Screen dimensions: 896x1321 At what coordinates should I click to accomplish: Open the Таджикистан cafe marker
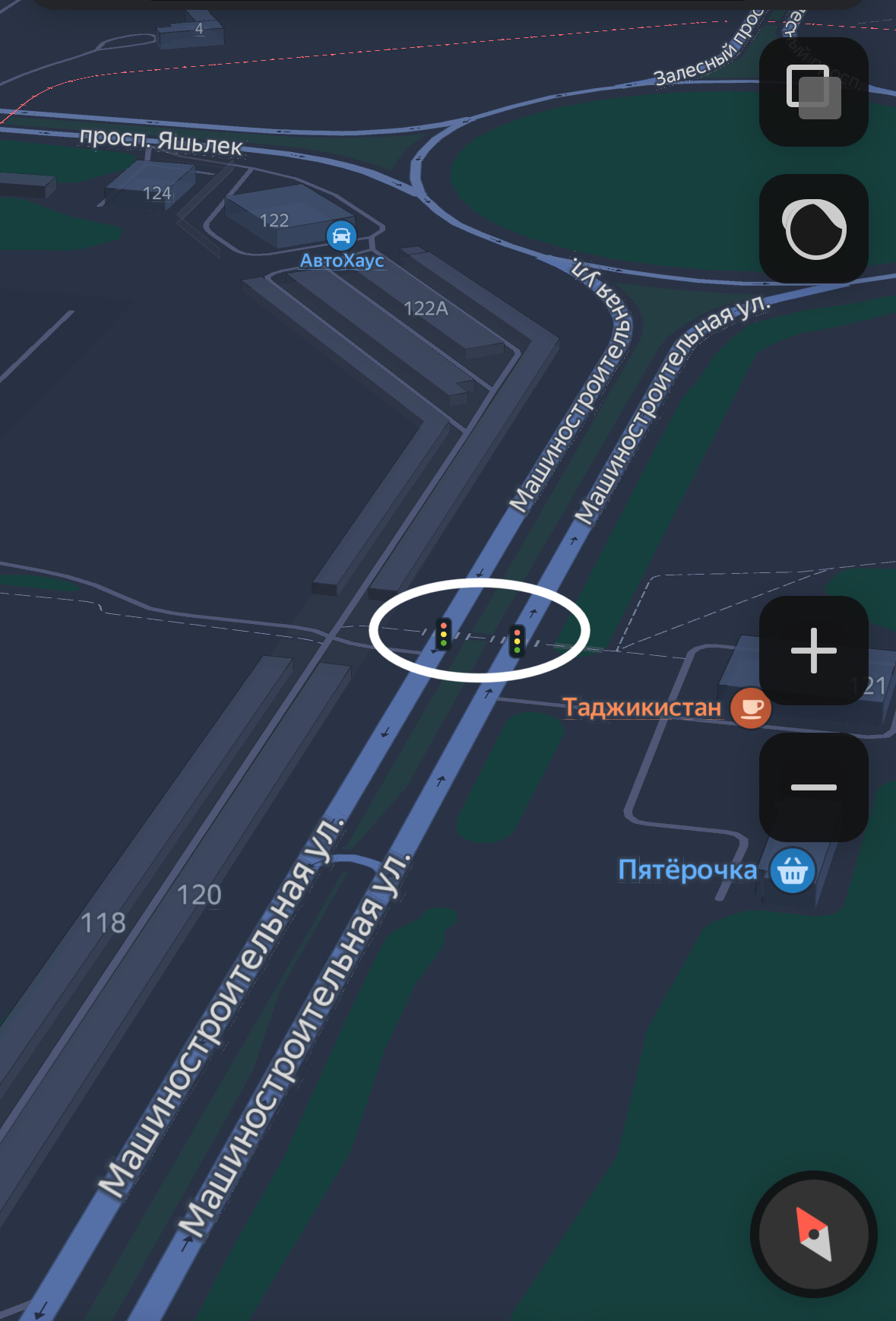pyautogui.click(x=751, y=708)
